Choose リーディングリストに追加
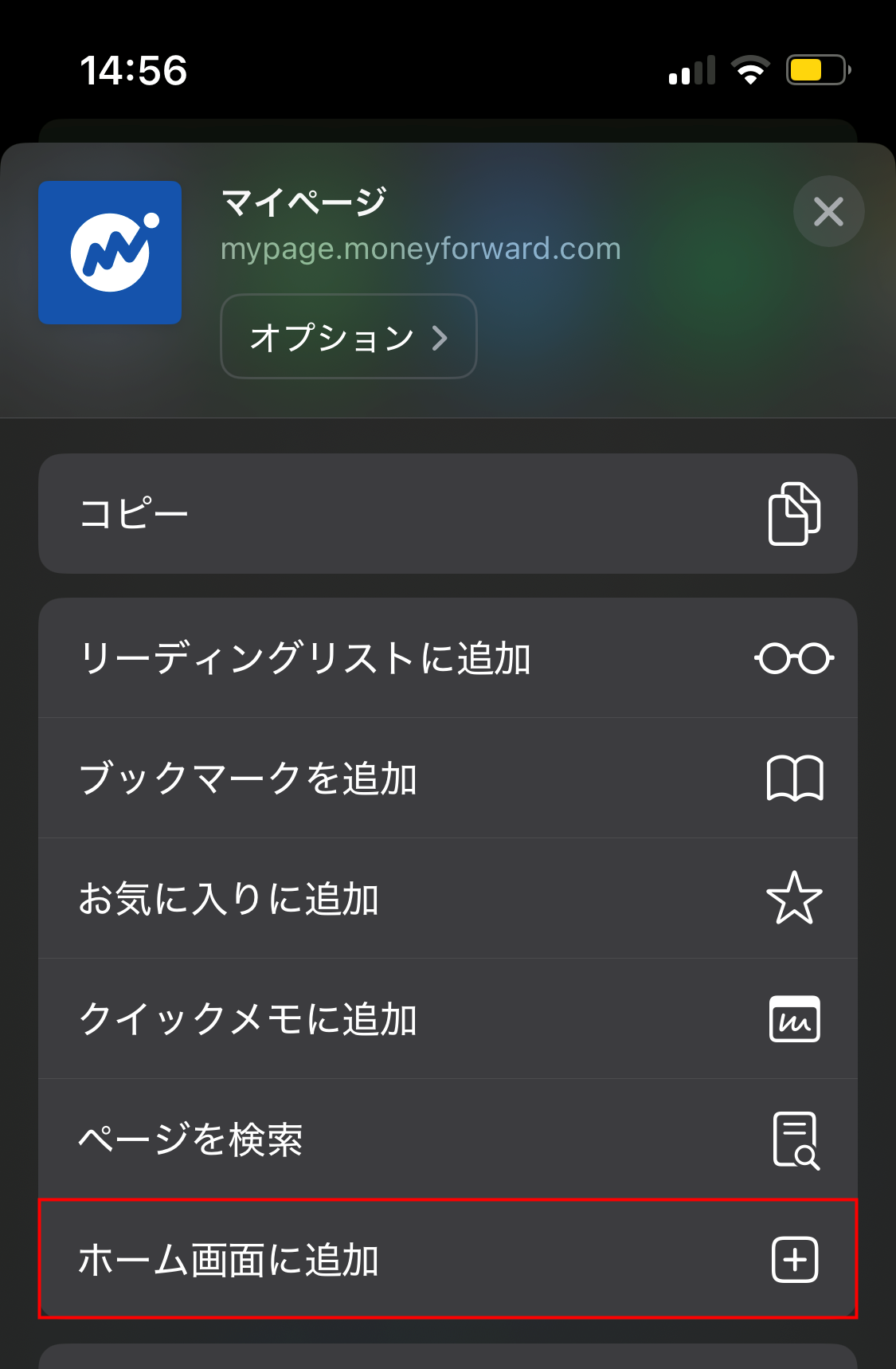 448,658
